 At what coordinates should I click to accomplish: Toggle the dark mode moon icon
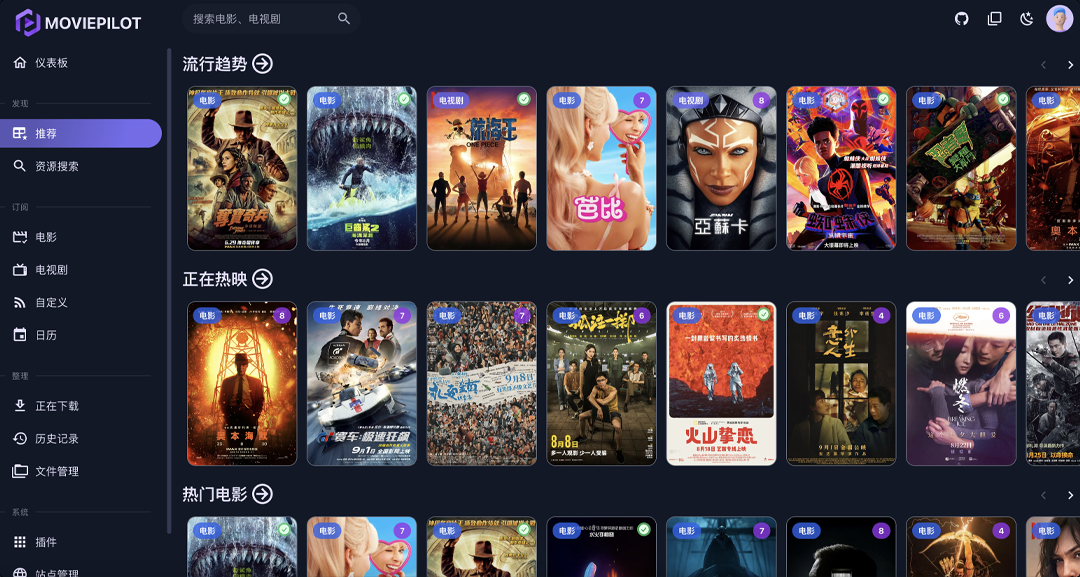pos(1026,19)
